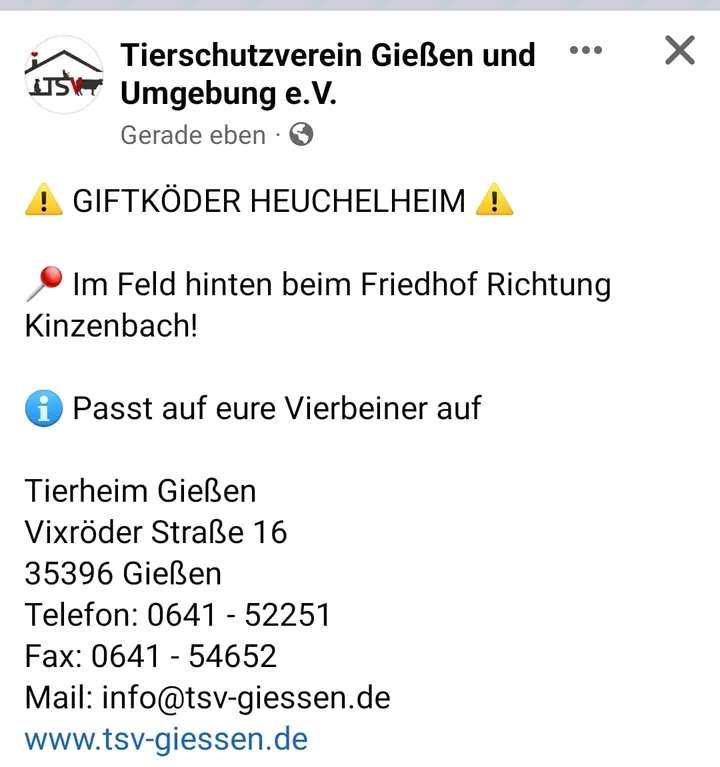Click the blue information emoji

(x=42, y=407)
